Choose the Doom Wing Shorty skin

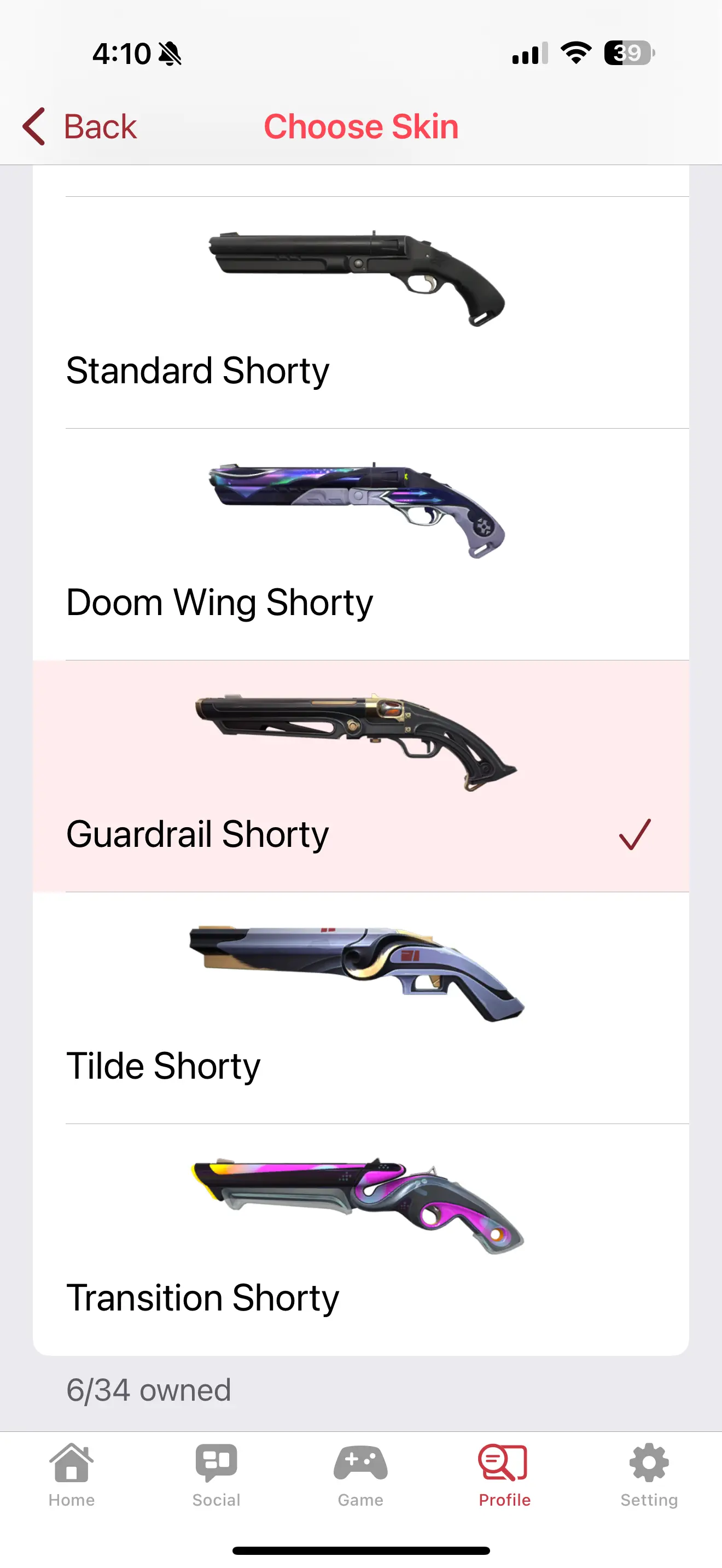(x=360, y=544)
